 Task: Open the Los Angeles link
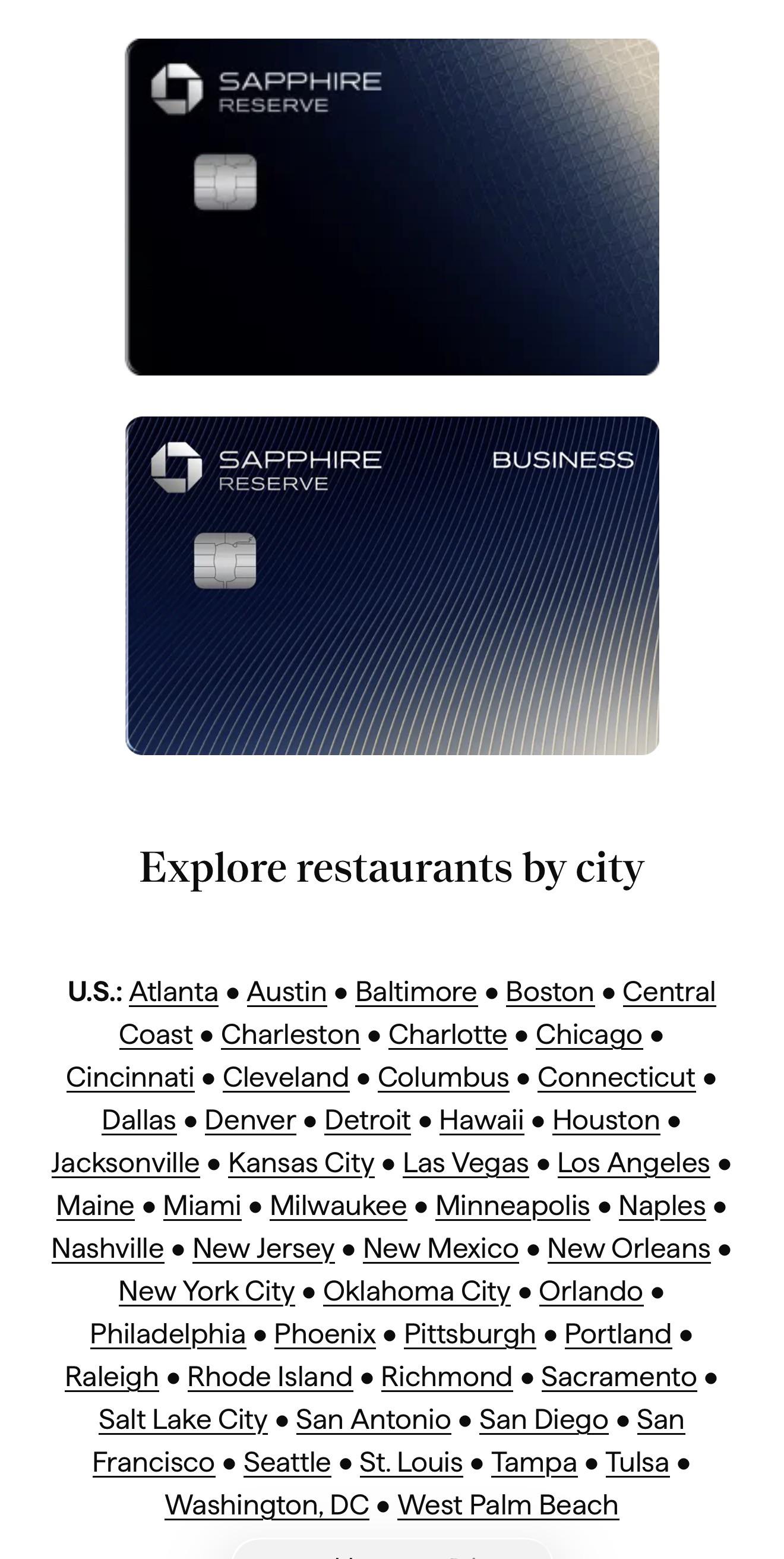pyautogui.click(x=633, y=1163)
